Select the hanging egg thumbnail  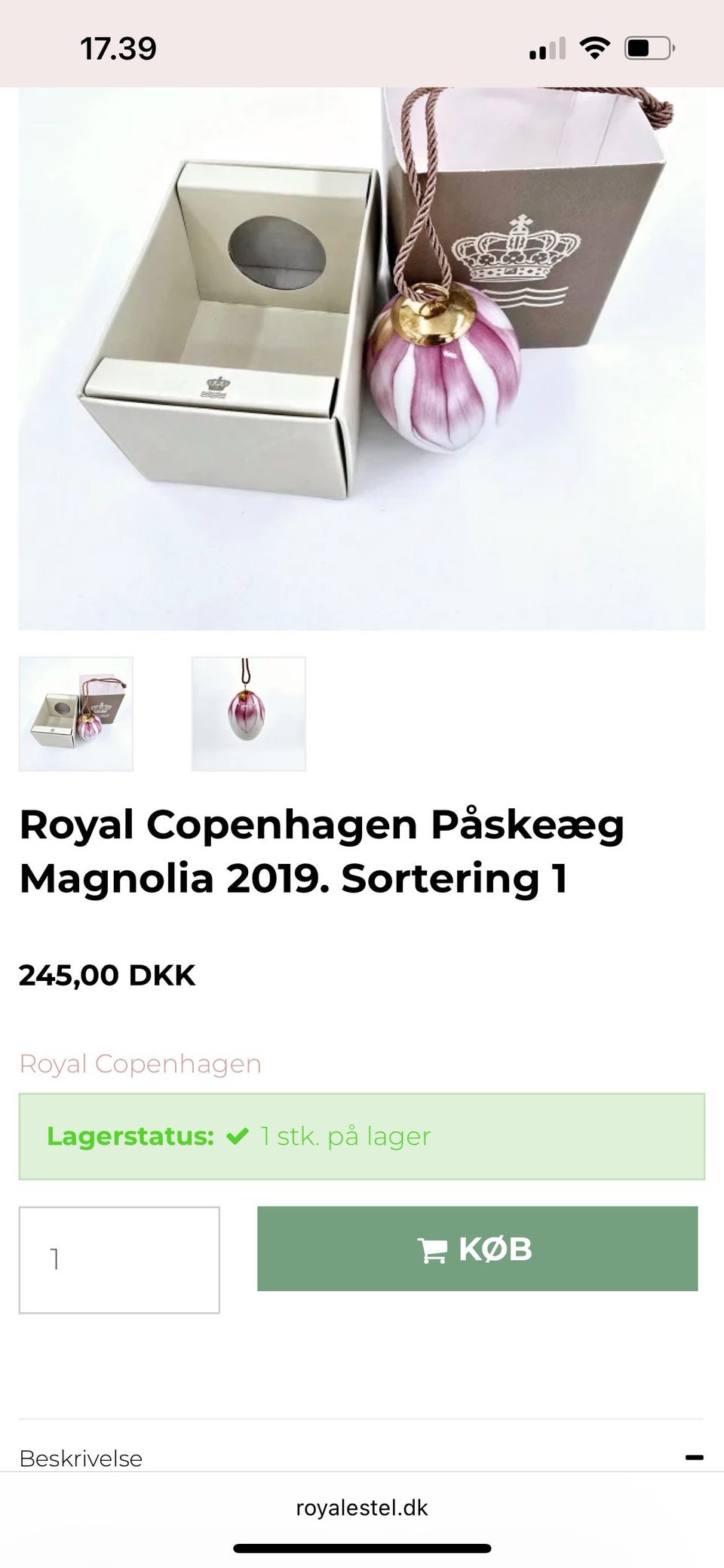[249, 712]
